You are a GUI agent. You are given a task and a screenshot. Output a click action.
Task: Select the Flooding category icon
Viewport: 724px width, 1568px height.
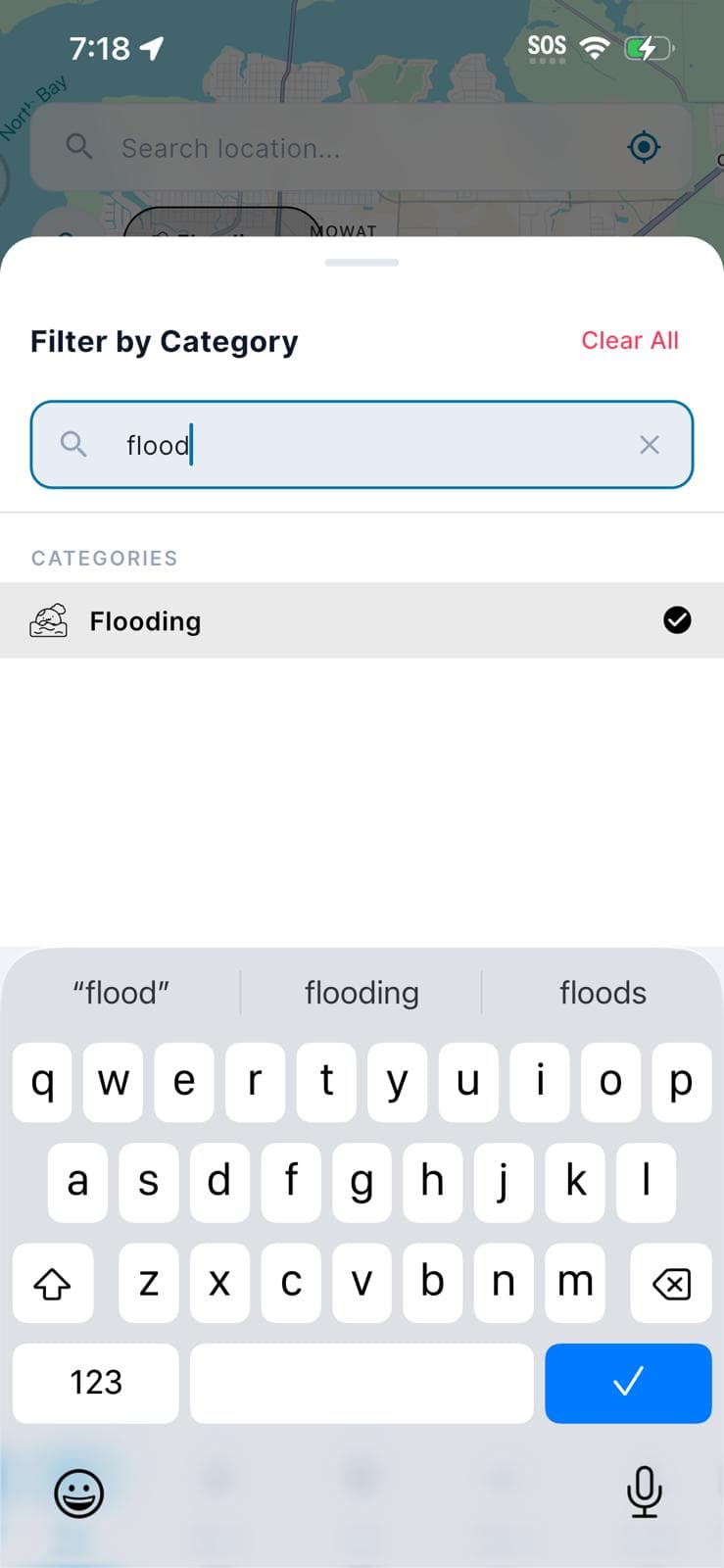coord(49,619)
